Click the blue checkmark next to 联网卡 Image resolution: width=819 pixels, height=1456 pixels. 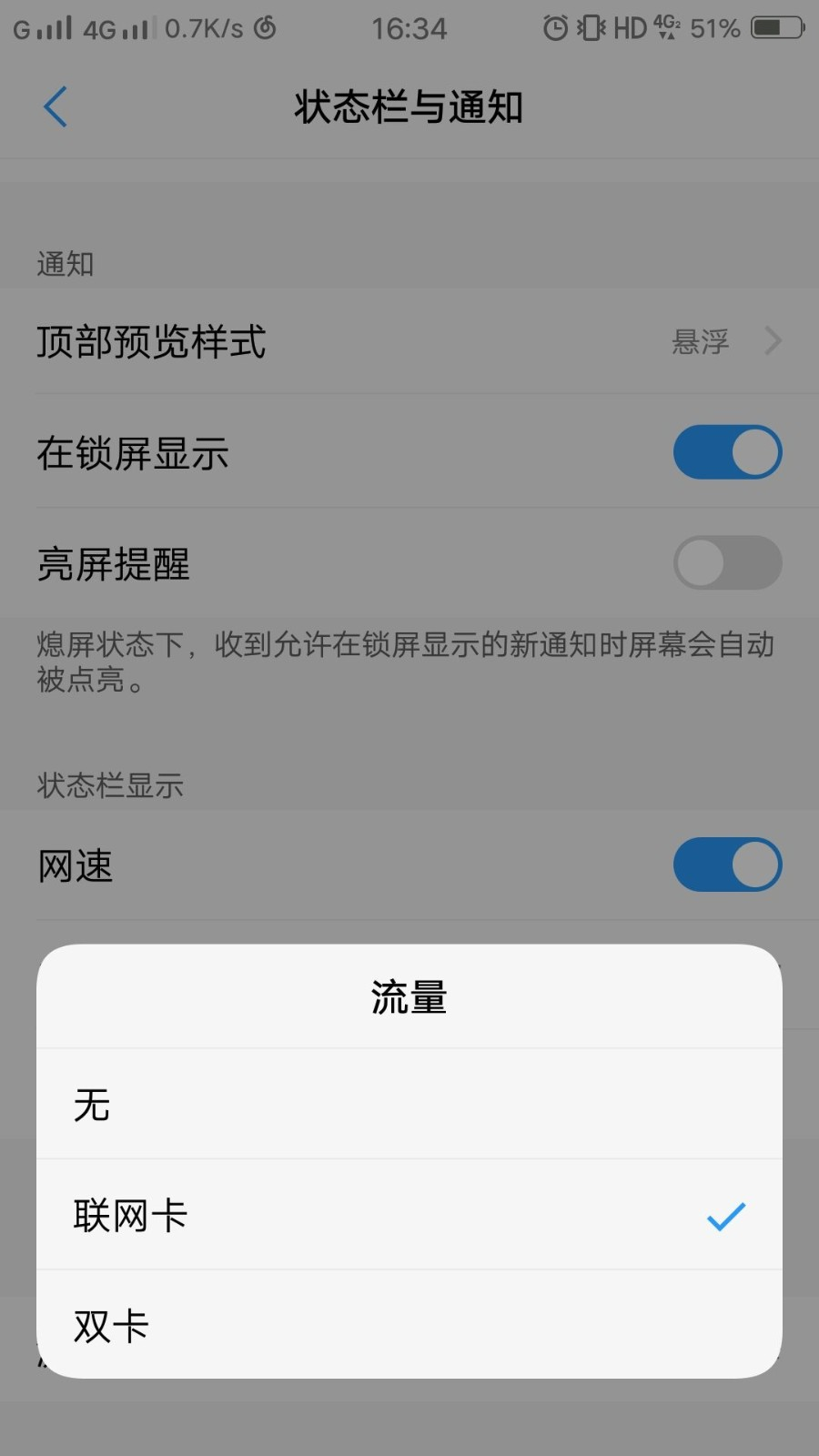[725, 1215]
